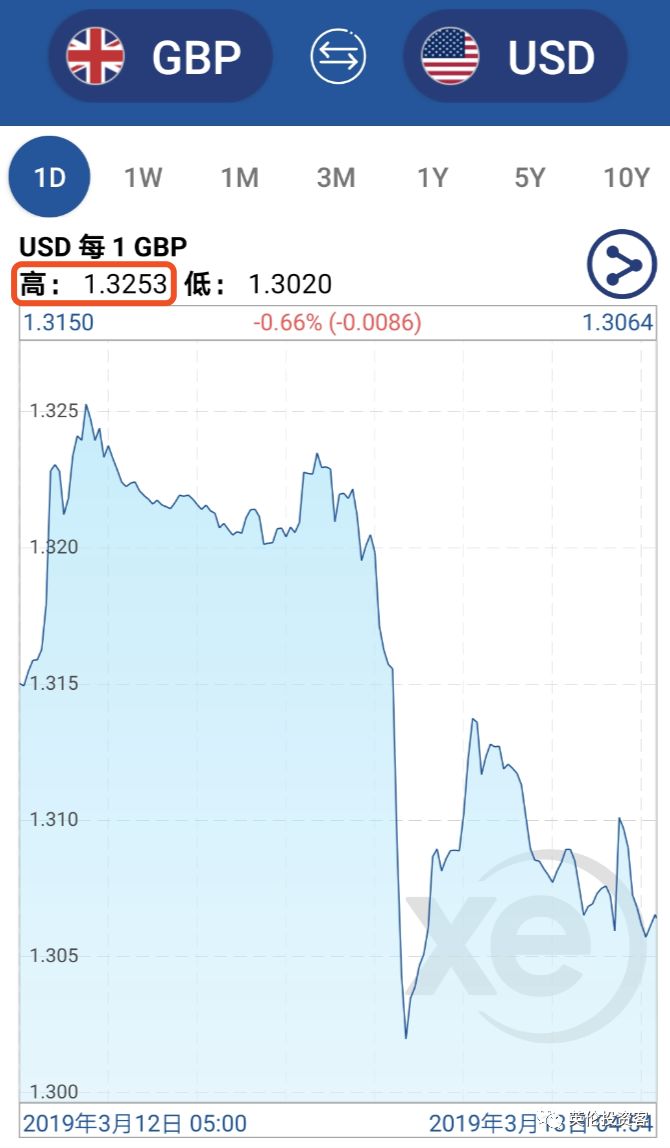The width and height of the screenshot is (670, 1148).
Task: Switch to the 1W chart range
Action: click(143, 177)
